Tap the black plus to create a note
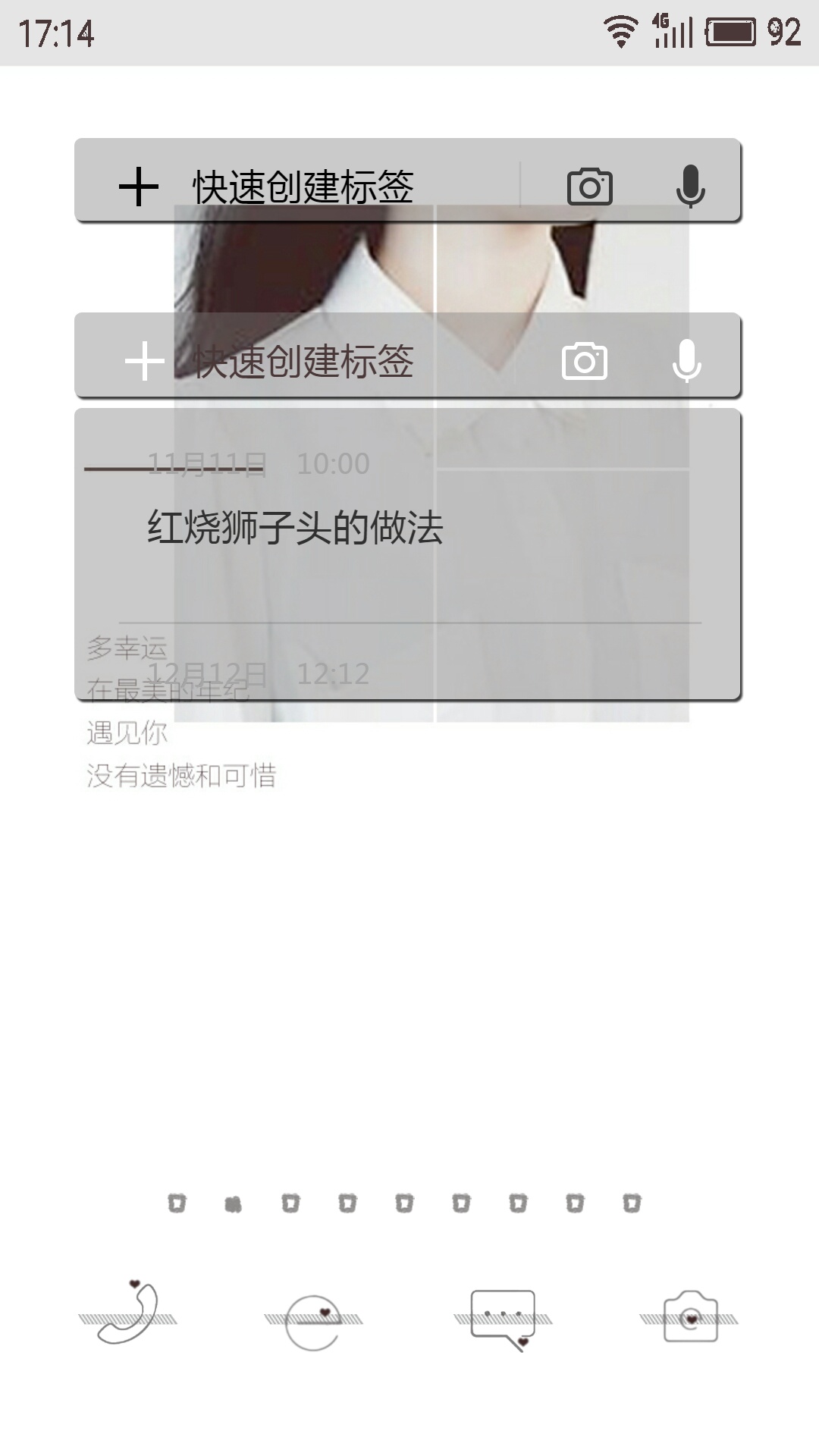This screenshot has width=819, height=1456. point(139,187)
